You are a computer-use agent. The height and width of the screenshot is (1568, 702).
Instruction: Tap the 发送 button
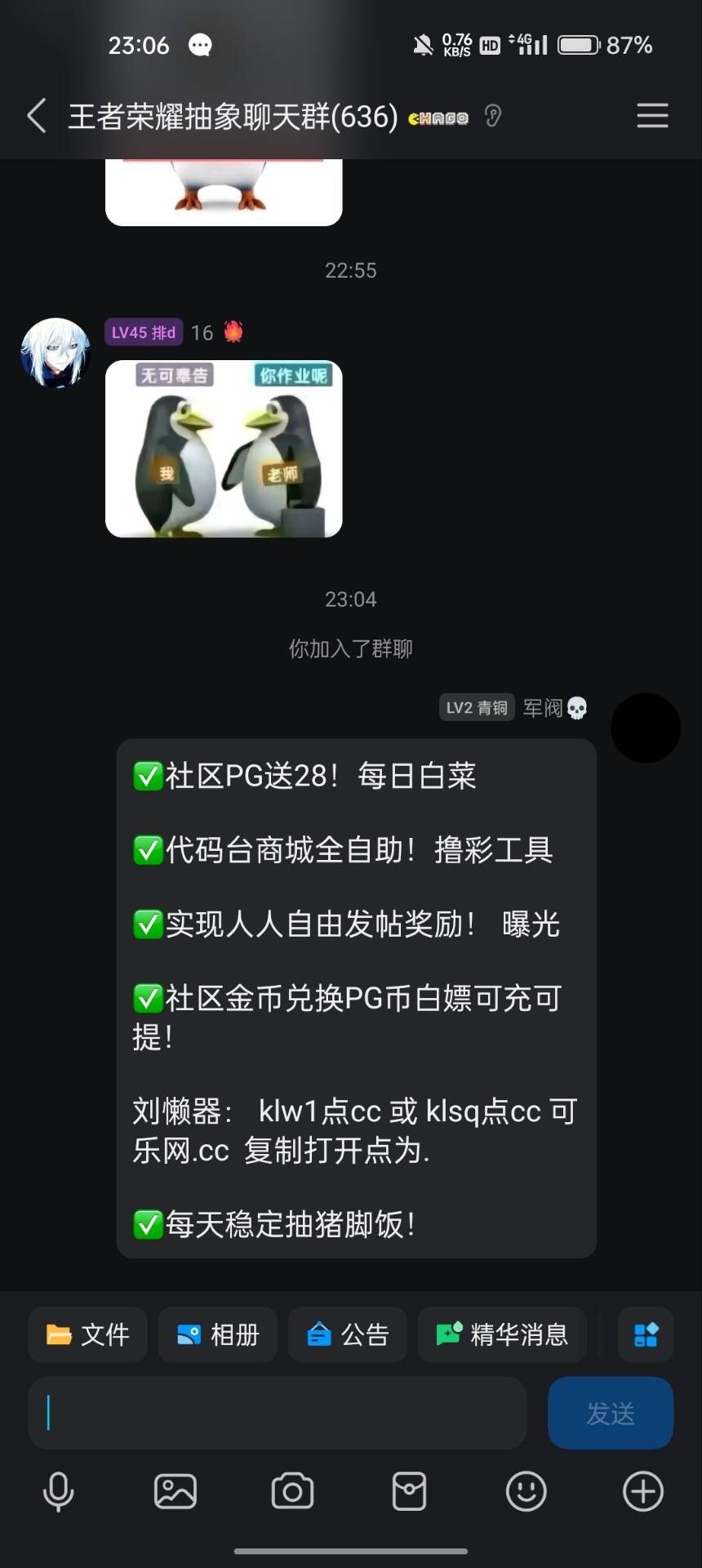click(611, 1413)
